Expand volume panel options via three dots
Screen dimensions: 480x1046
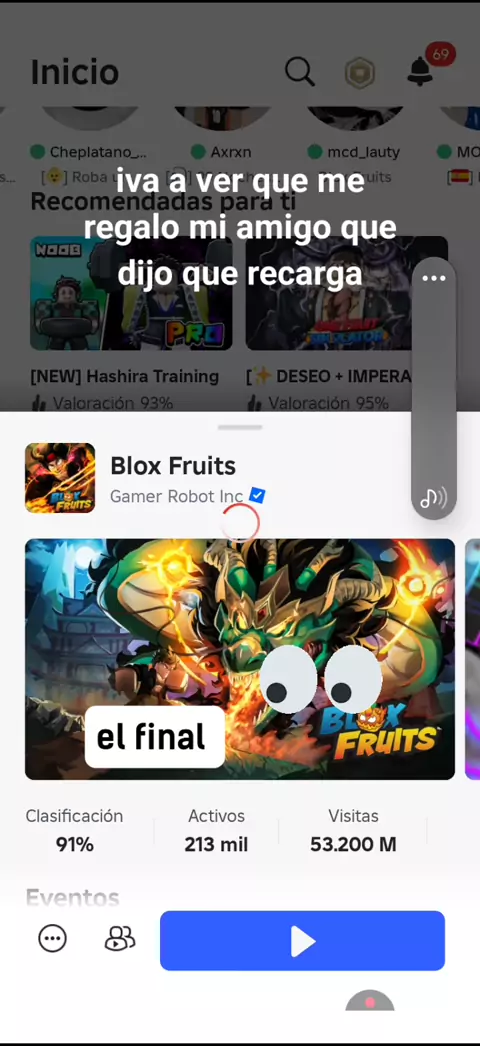click(434, 278)
